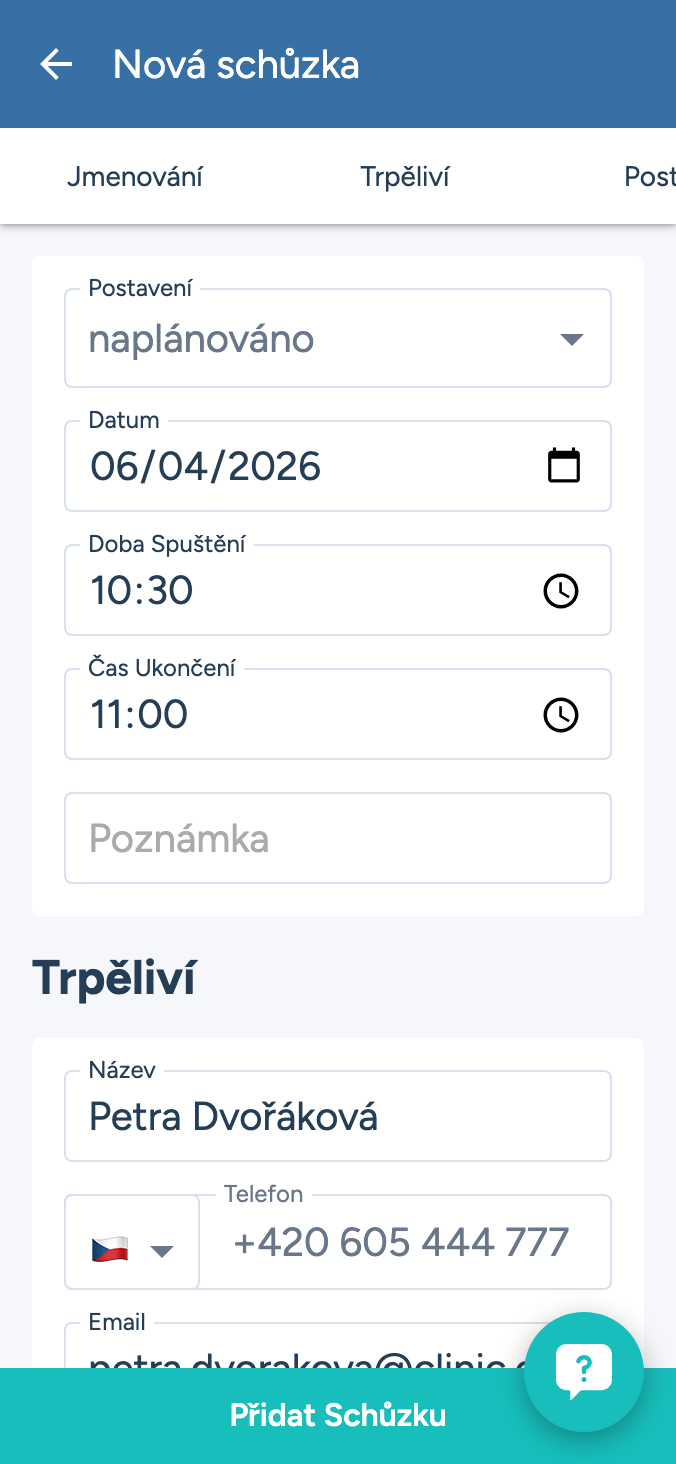Open the clock picker for Čas Ukončení
Screen dimensions: 676x1464
coord(560,715)
